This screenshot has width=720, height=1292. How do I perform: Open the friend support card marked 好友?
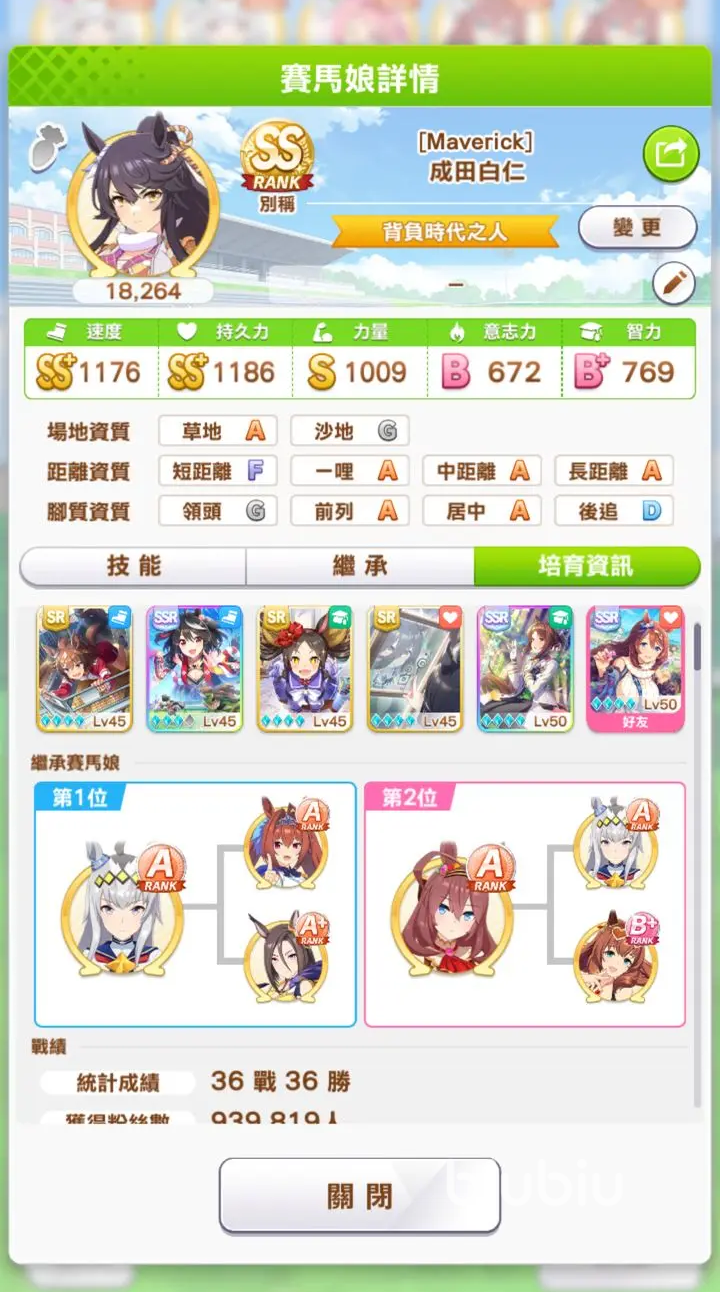(x=634, y=669)
